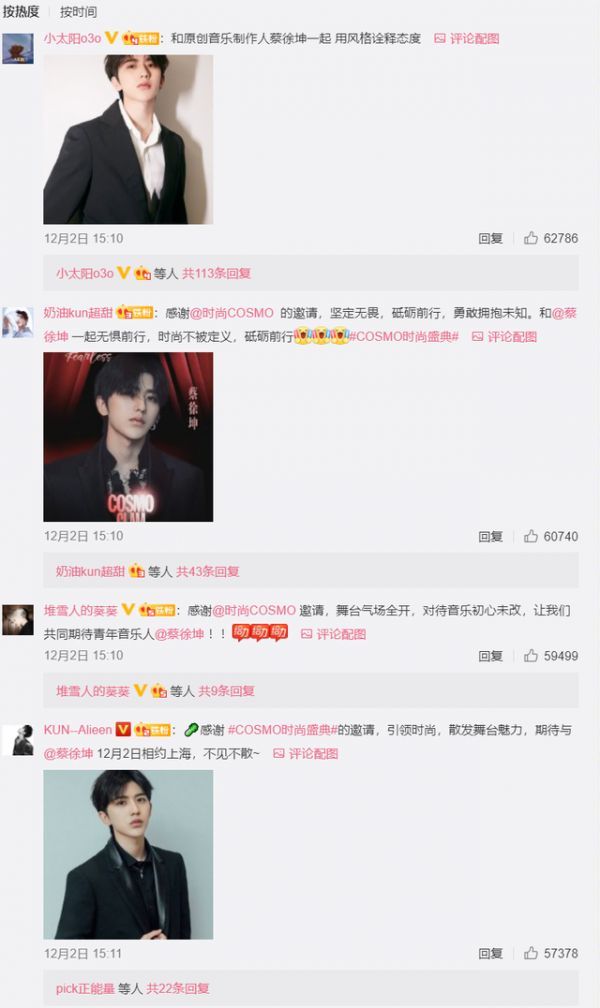Expand the 共43条回复 replies

208,571
